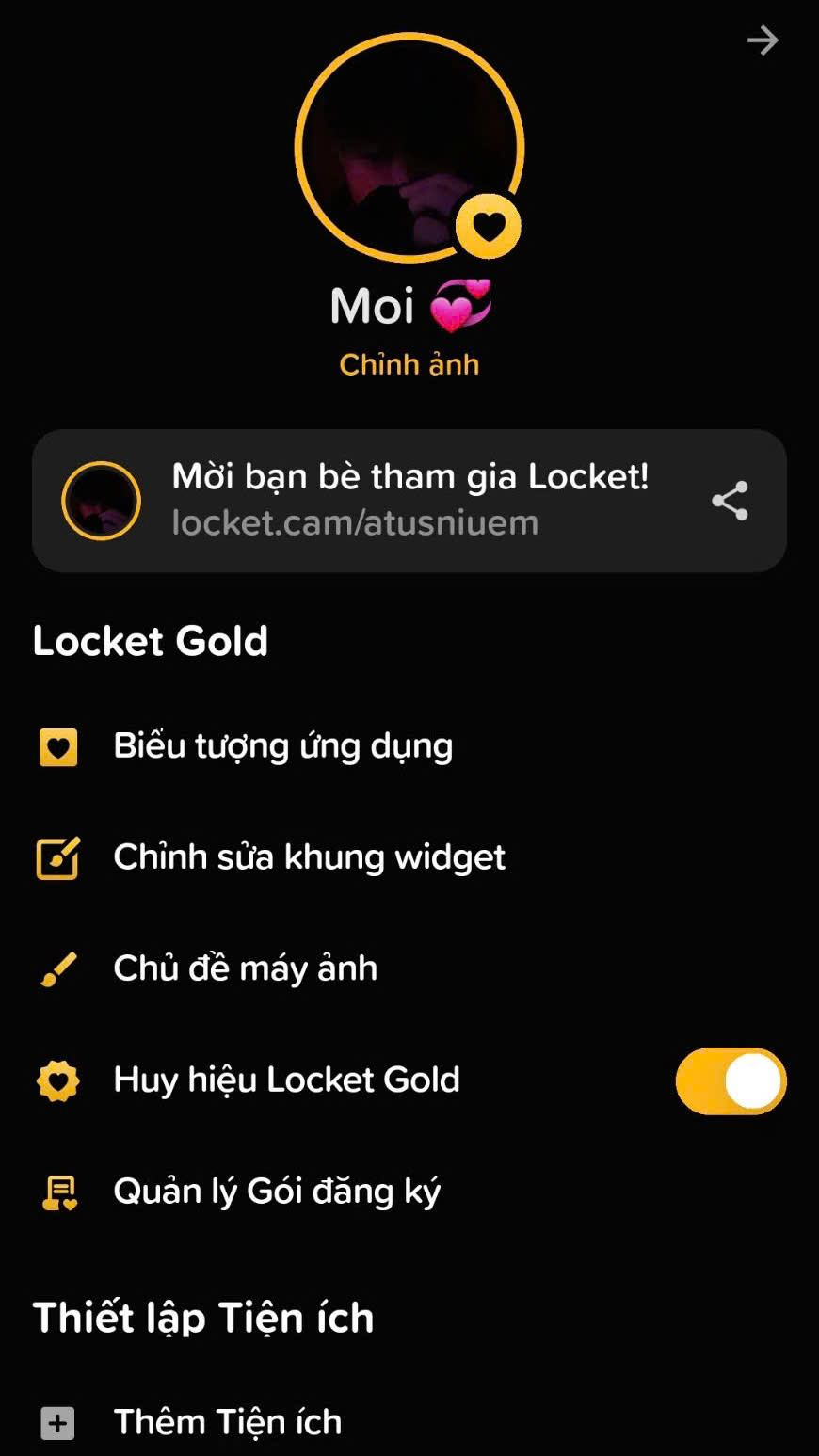
Task: Open Biểu tượng ứng dụng settings
Action: click(x=282, y=746)
